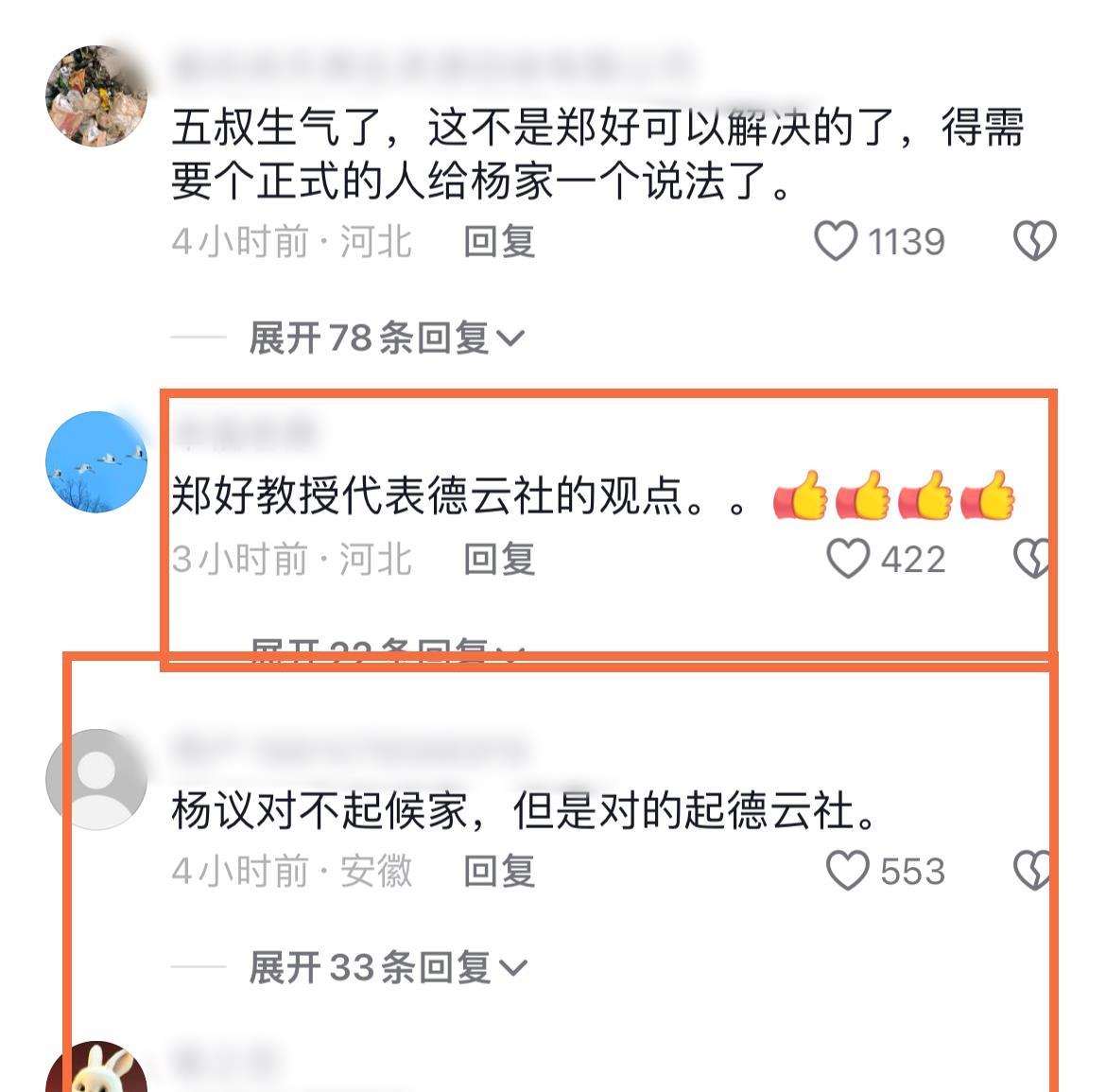Like the comment starting 五叔生气了
Screen dimensions: 1106x1092
[837, 241]
